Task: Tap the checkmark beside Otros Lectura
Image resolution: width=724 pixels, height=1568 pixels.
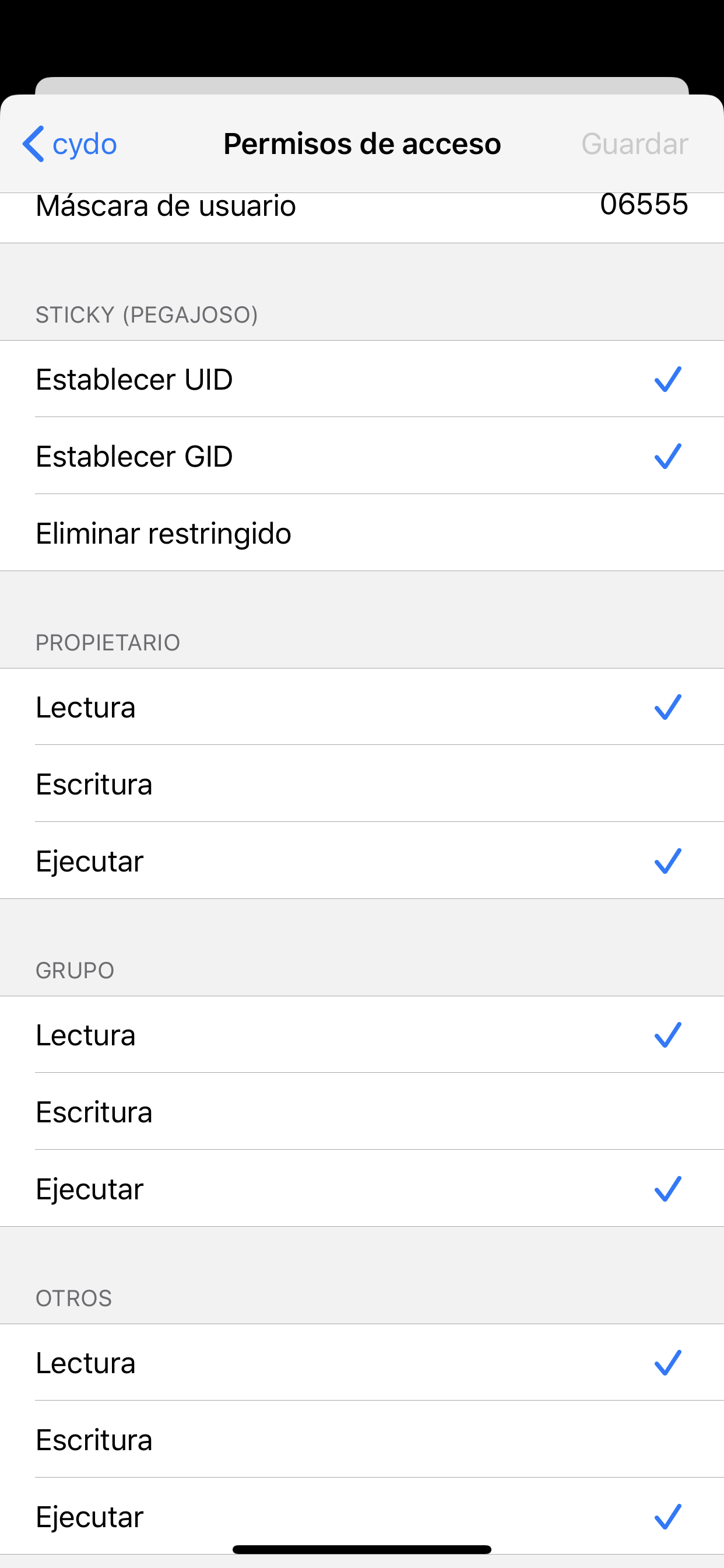Action: (x=667, y=1363)
